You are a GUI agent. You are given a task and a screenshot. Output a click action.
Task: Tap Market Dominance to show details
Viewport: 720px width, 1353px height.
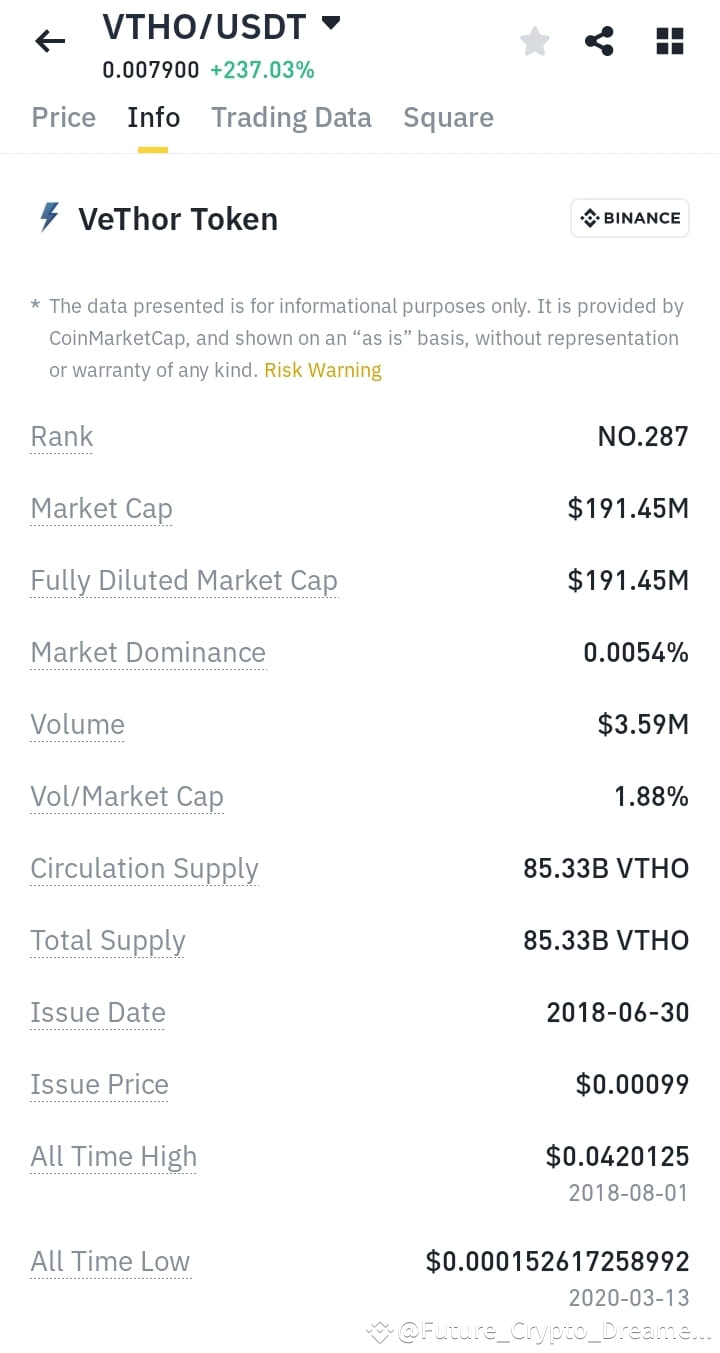148,652
